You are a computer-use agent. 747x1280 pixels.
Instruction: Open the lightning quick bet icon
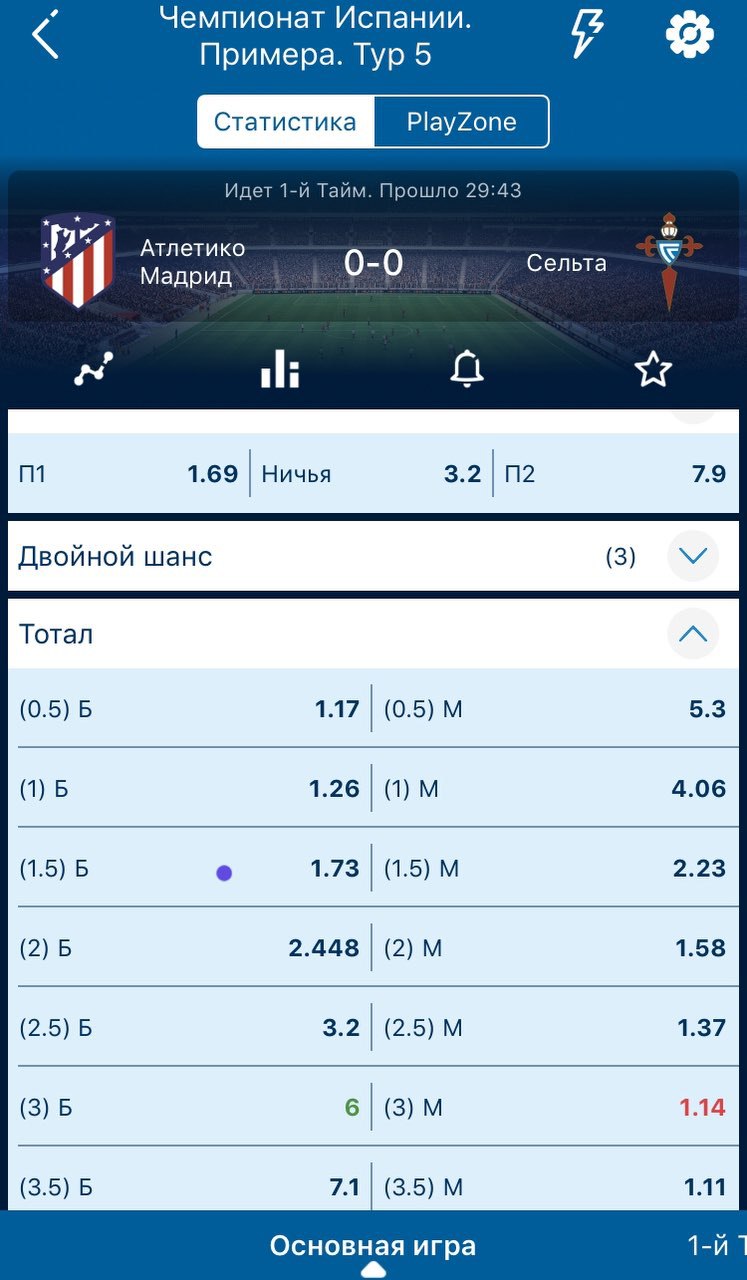click(x=587, y=33)
